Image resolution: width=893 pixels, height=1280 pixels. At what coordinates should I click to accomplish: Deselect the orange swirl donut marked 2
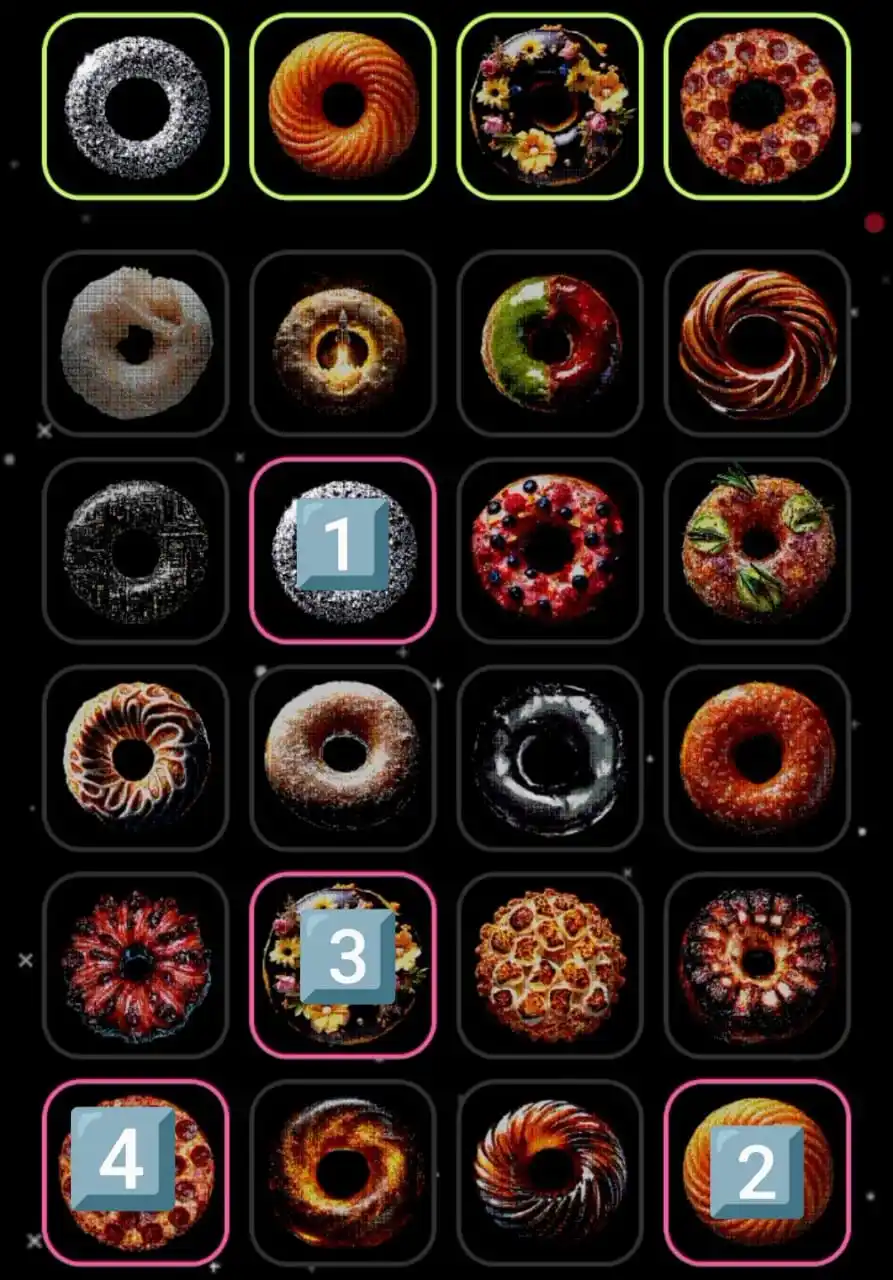(x=757, y=1171)
